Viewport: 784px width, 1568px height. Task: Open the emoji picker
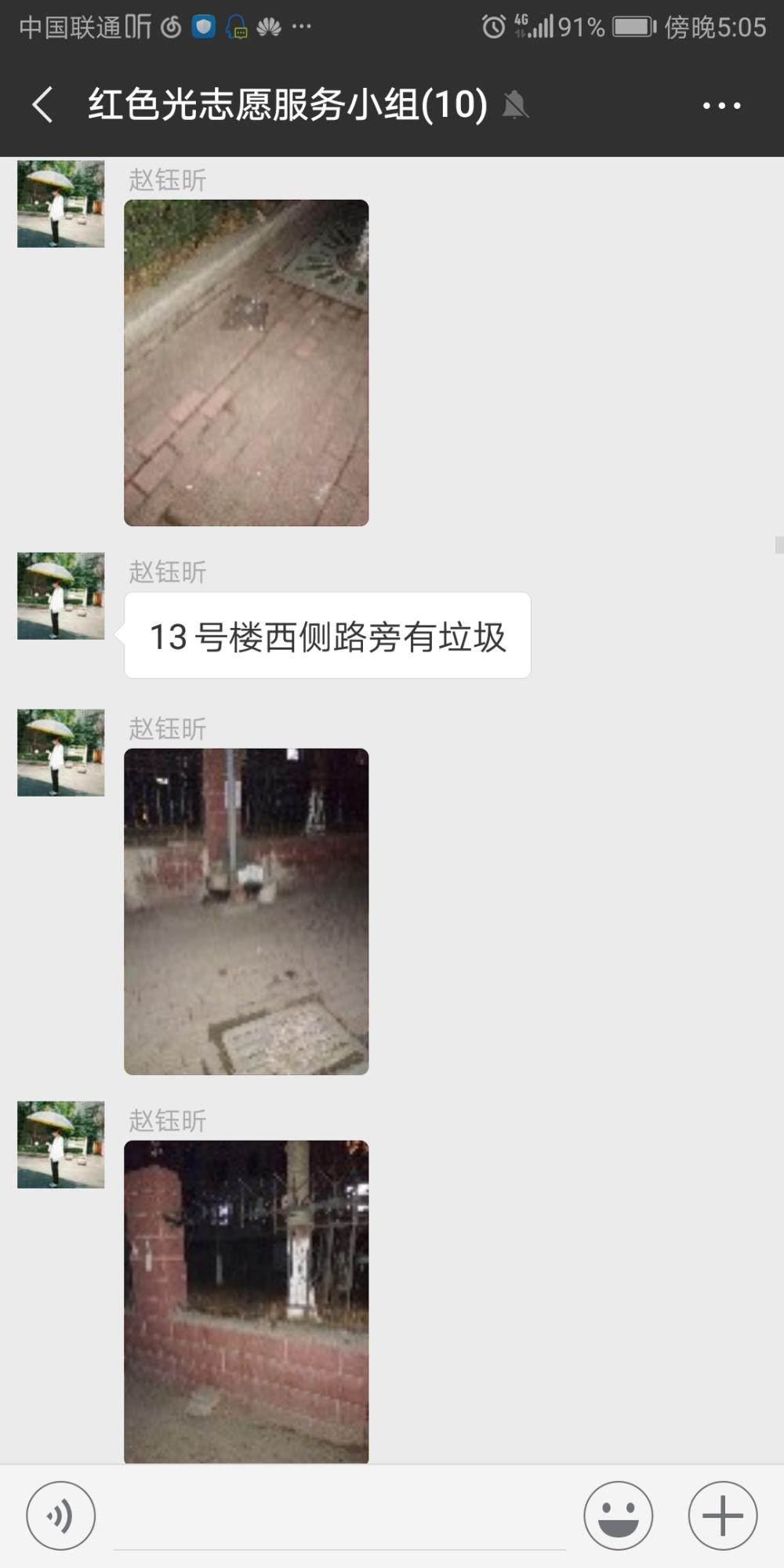[x=618, y=1515]
